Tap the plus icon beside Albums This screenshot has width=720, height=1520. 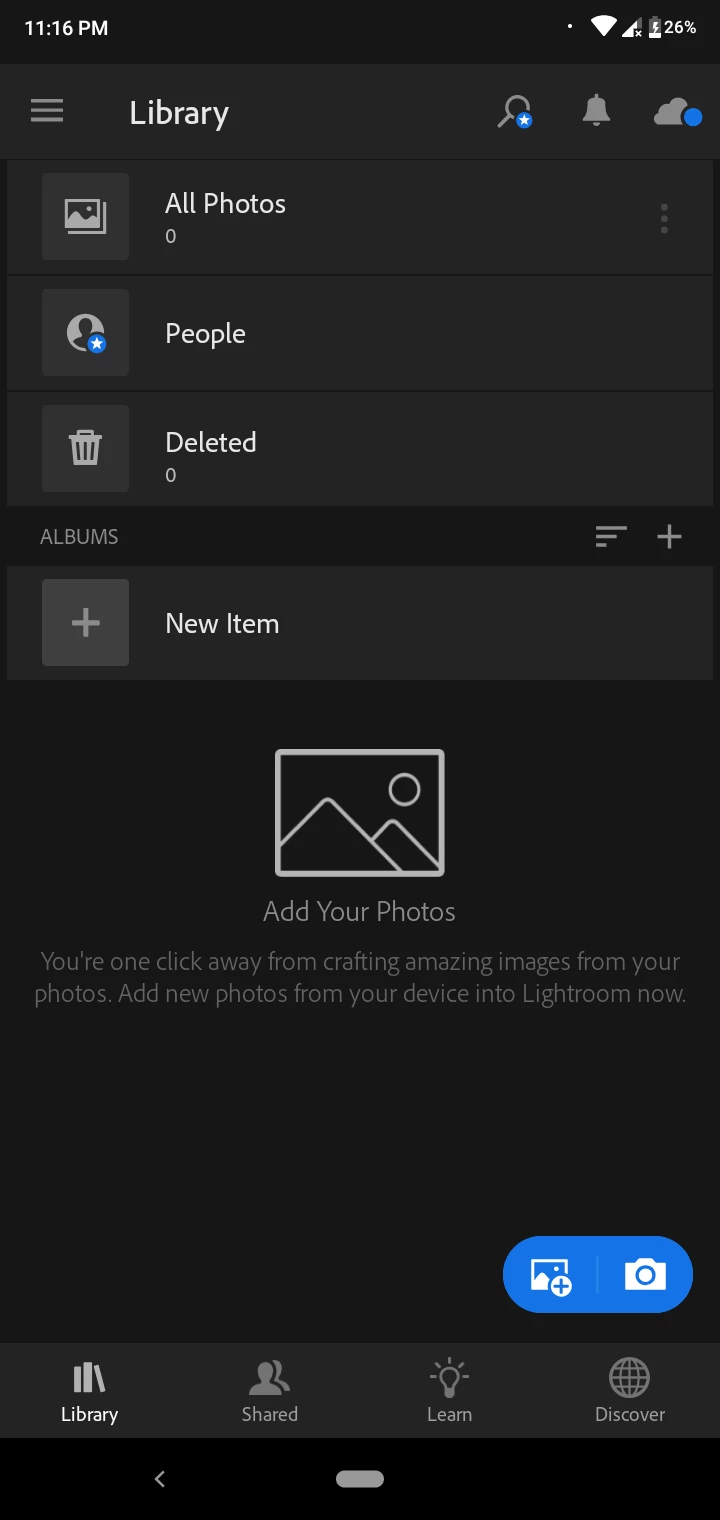(669, 537)
